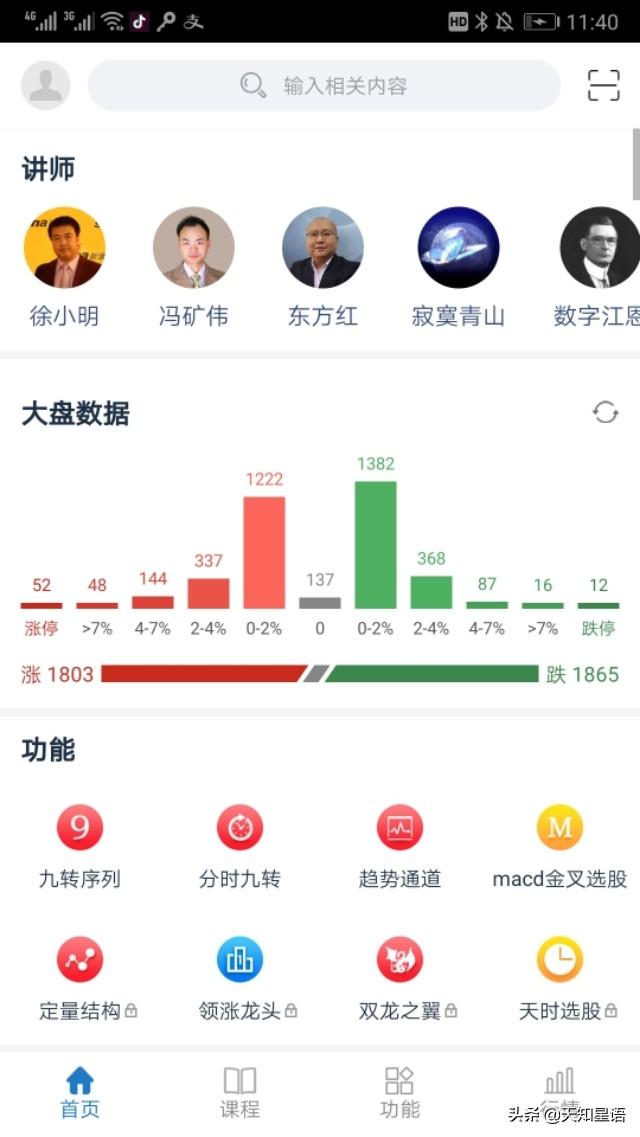Image resolution: width=640 pixels, height=1137 pixels.
Task: Open 九转序列 function
Action: [x=80, y=828]
